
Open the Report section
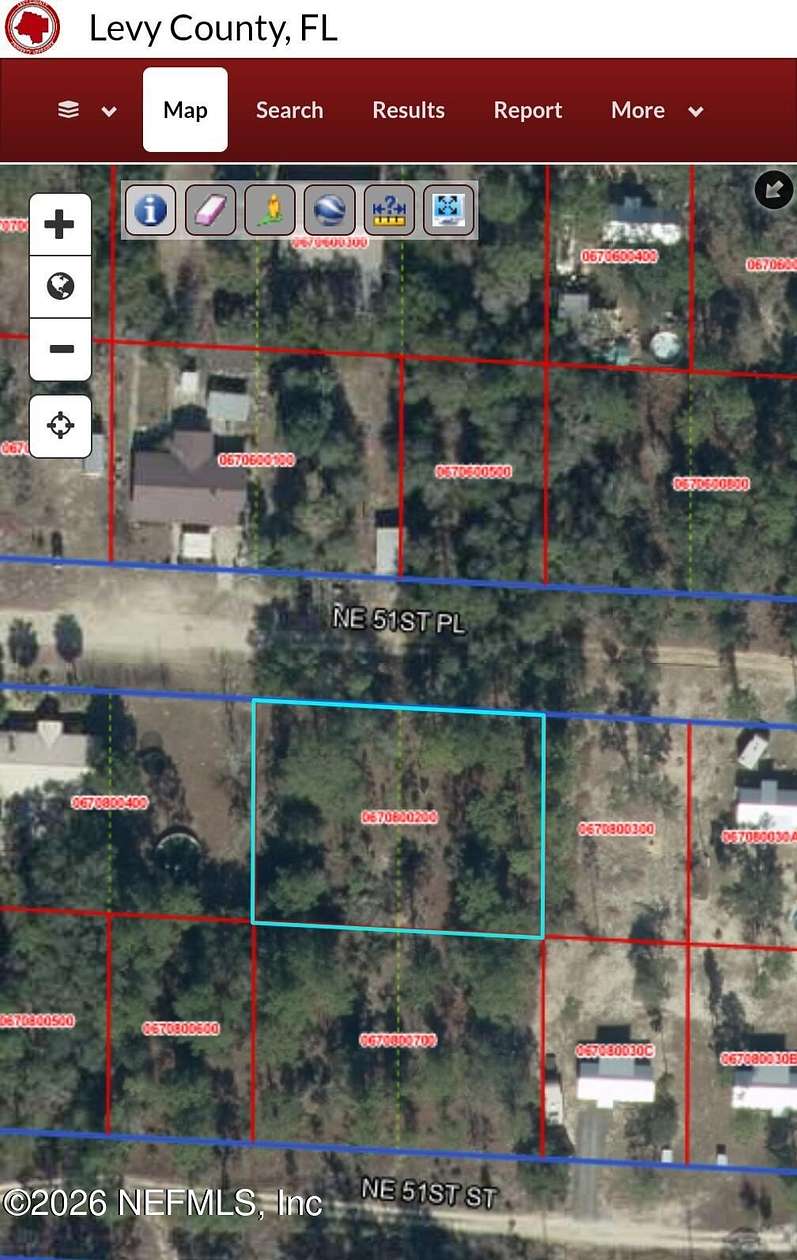click(528, 110)
